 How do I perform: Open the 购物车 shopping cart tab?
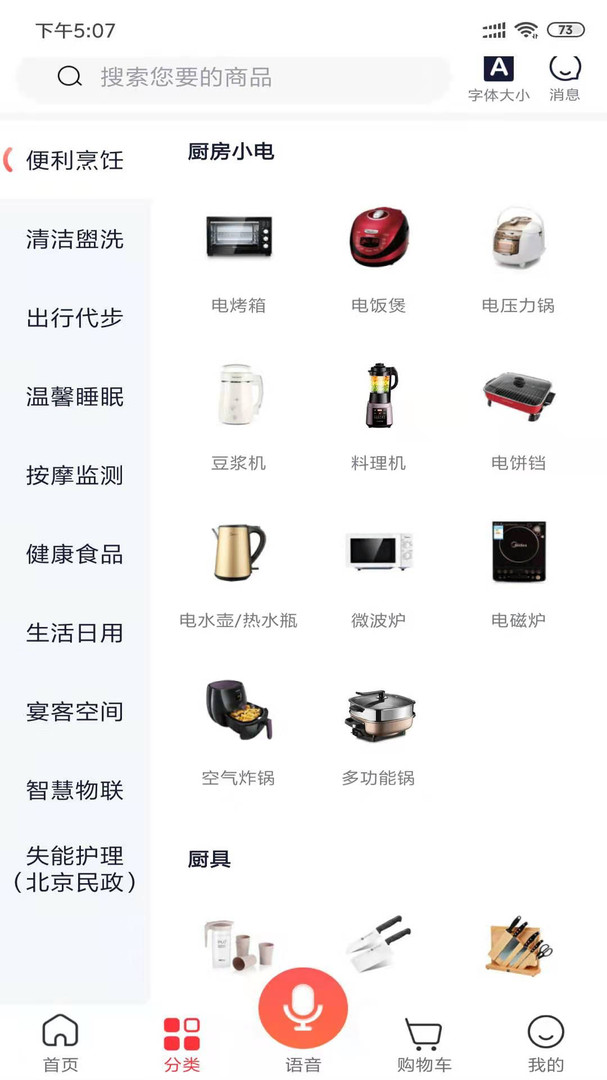(424, 1043)
